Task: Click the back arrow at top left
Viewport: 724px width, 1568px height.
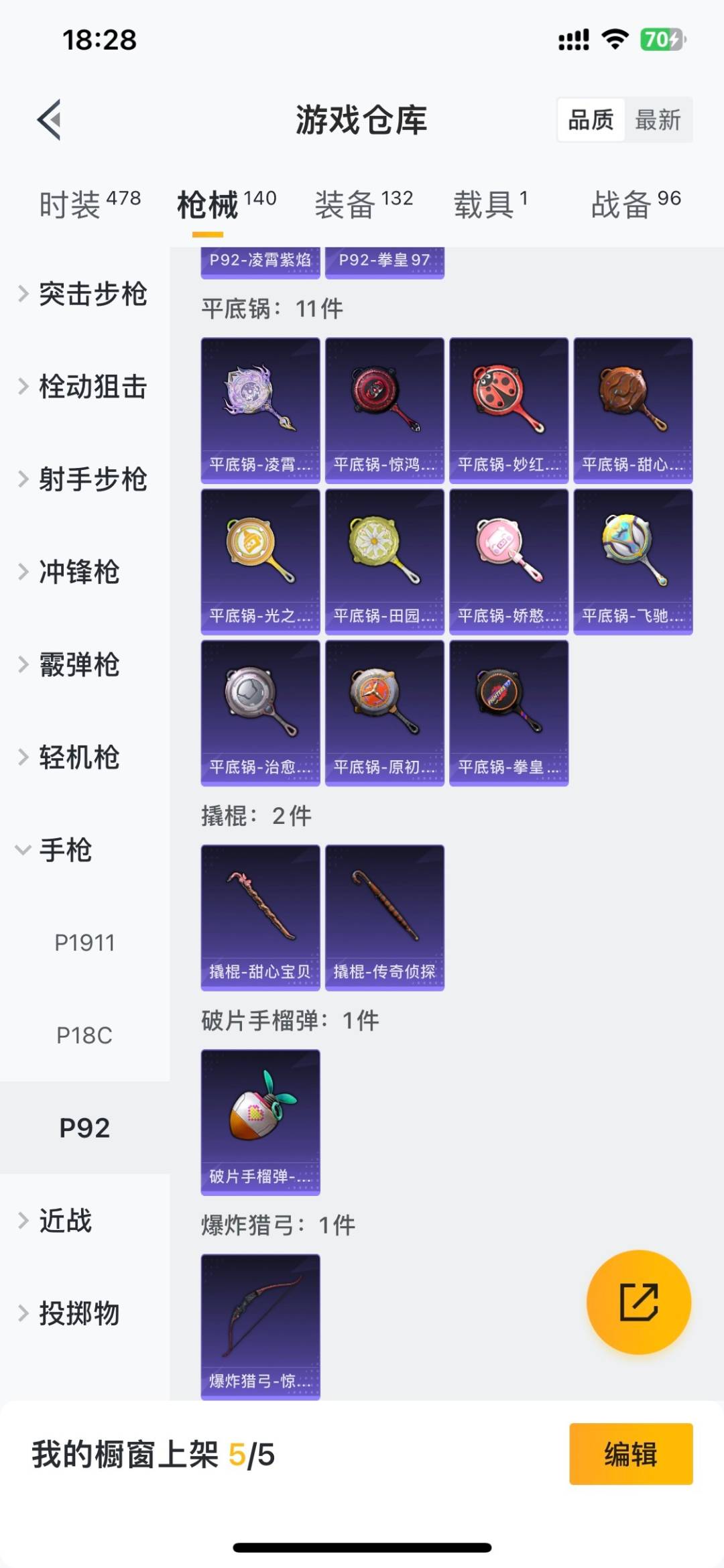Action: point(47,121)
